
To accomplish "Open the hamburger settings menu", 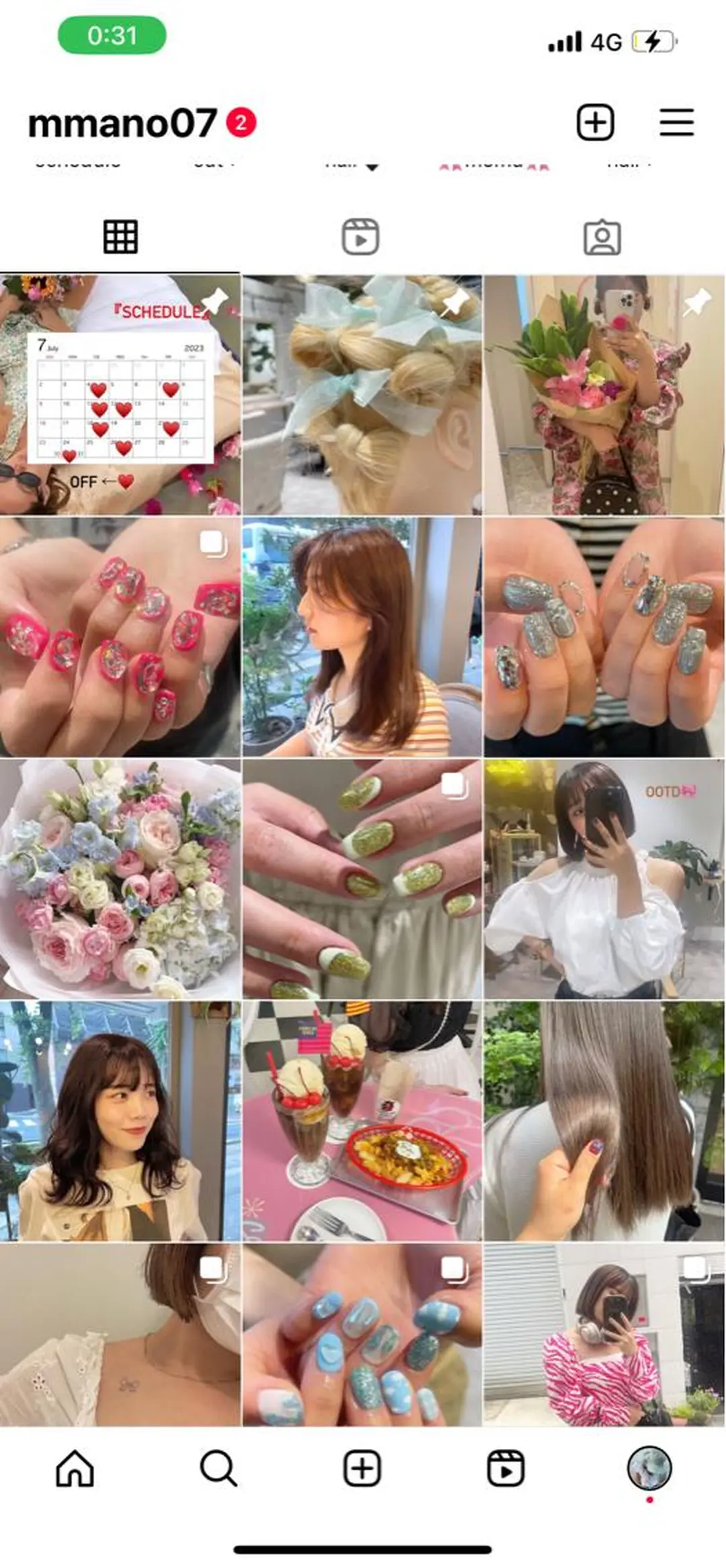I will tap(676, 123).
